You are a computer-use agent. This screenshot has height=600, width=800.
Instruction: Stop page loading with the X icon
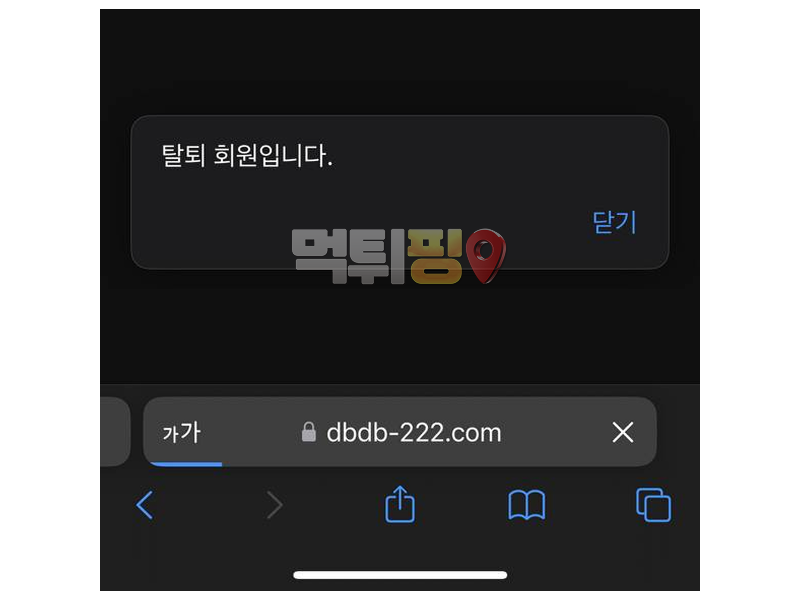click(622, 432)
